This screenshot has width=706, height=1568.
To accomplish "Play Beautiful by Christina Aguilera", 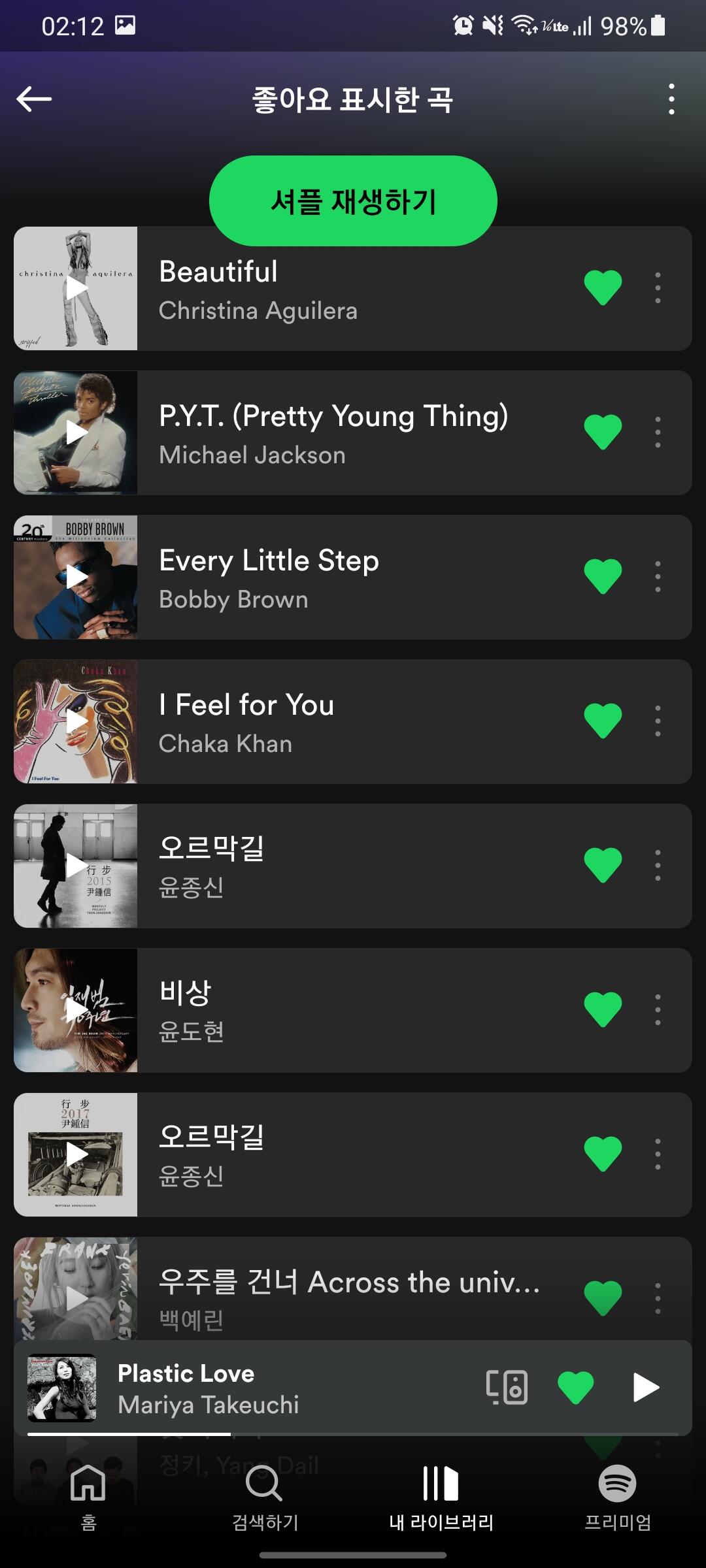I will click(76, 288).
